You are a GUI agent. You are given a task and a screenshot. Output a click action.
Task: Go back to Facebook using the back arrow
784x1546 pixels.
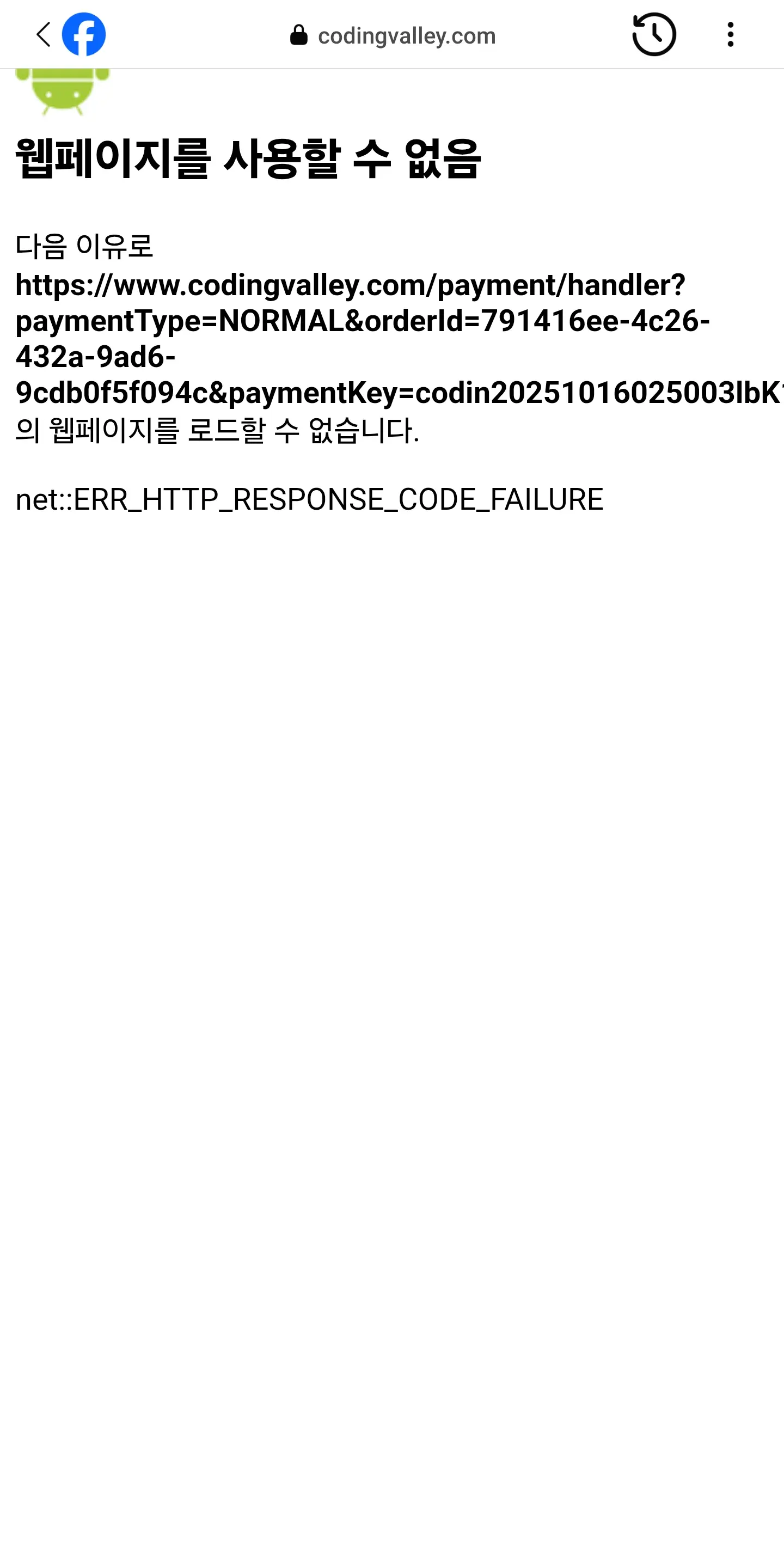(x=43, y=34)
